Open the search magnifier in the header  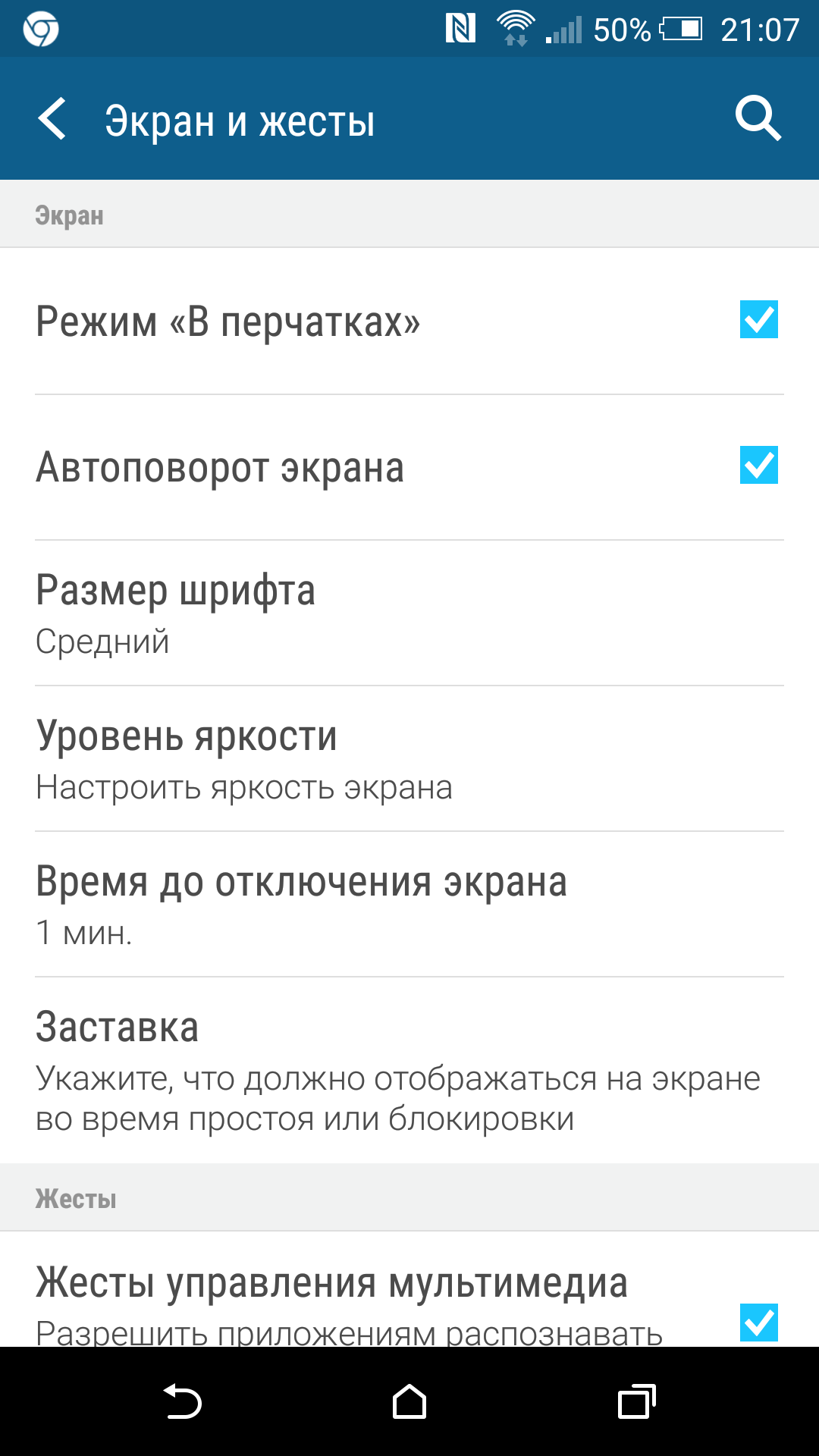tap(758, 118)
